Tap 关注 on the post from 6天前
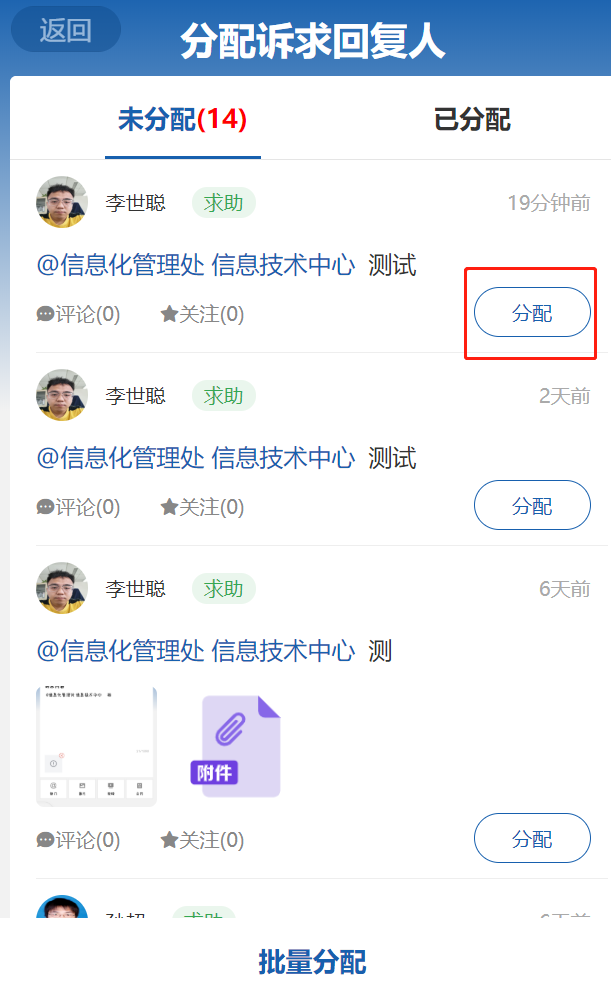The image size is (611, 991). coord(202,841)
